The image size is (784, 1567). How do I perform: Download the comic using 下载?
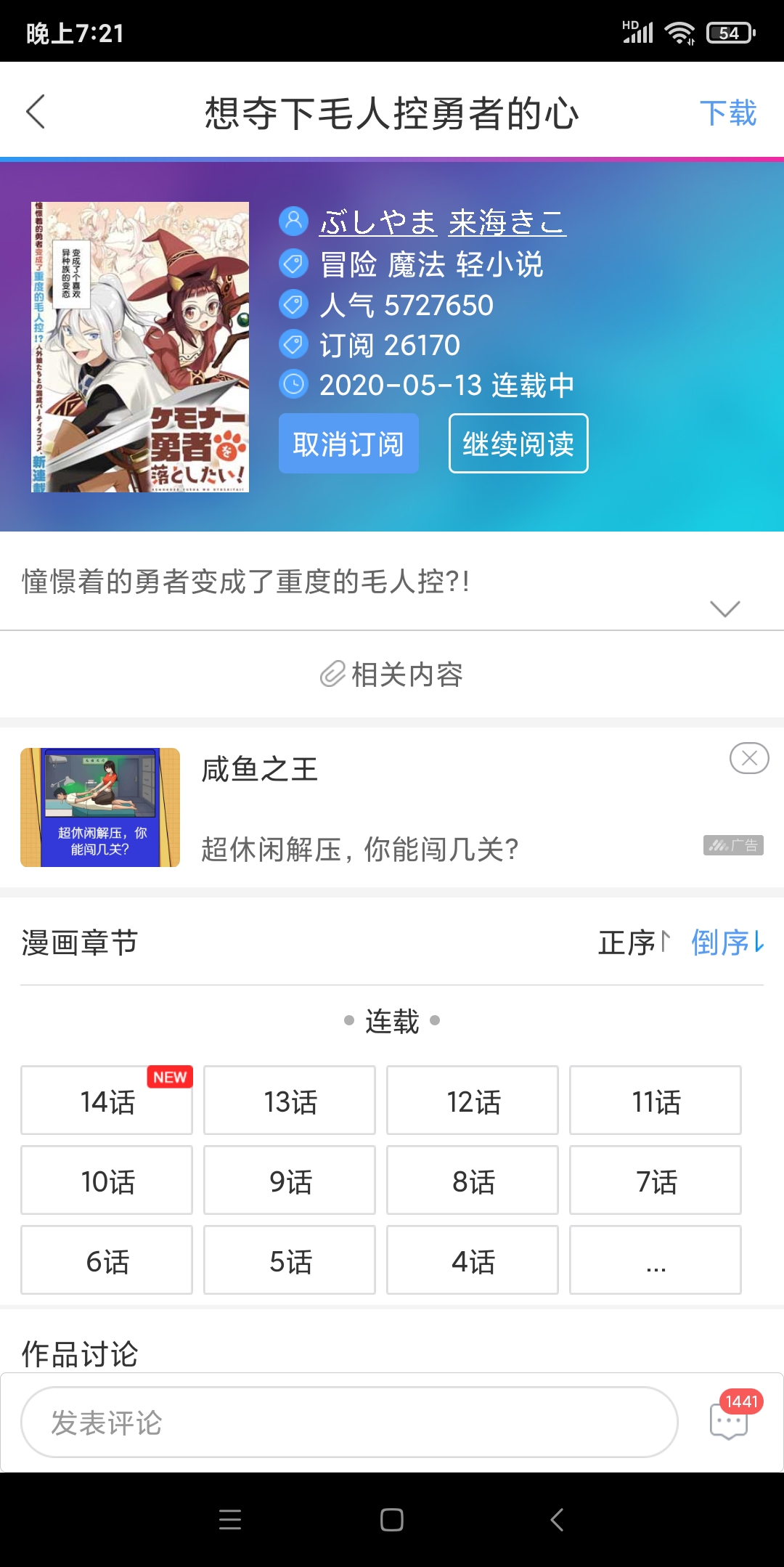point(729,113)
